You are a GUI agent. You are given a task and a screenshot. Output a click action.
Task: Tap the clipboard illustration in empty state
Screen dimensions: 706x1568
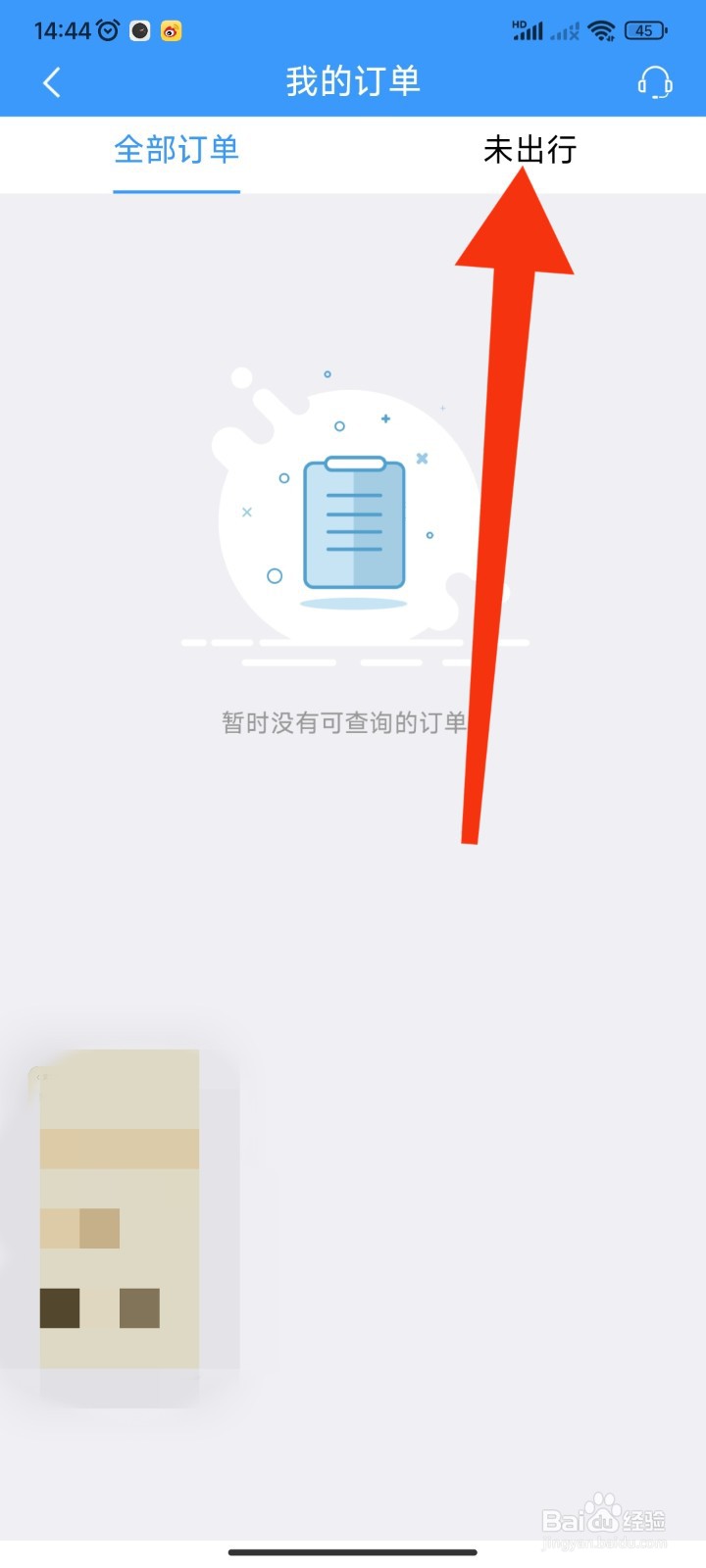point(355,524)
